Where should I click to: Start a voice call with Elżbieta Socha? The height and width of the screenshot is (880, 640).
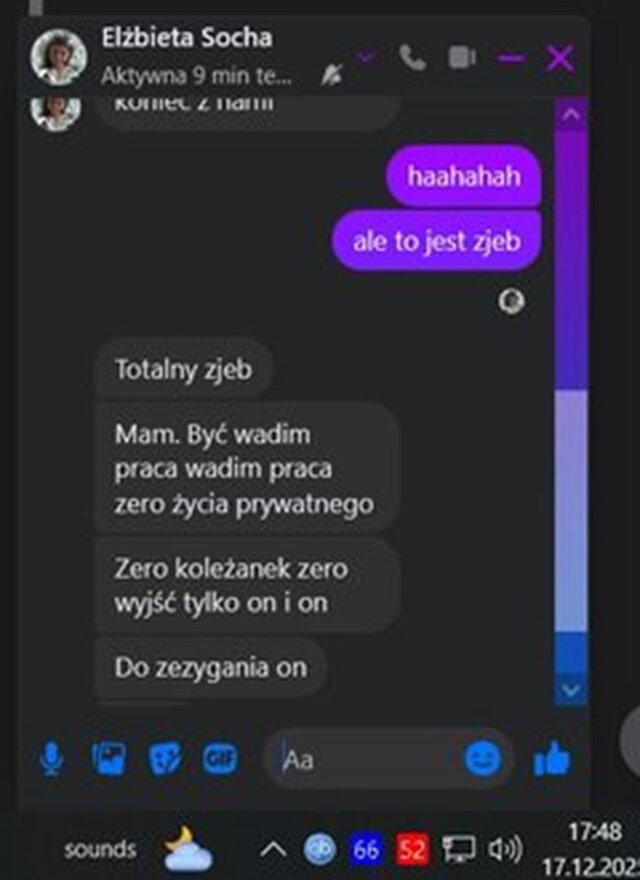click(412, 57)
